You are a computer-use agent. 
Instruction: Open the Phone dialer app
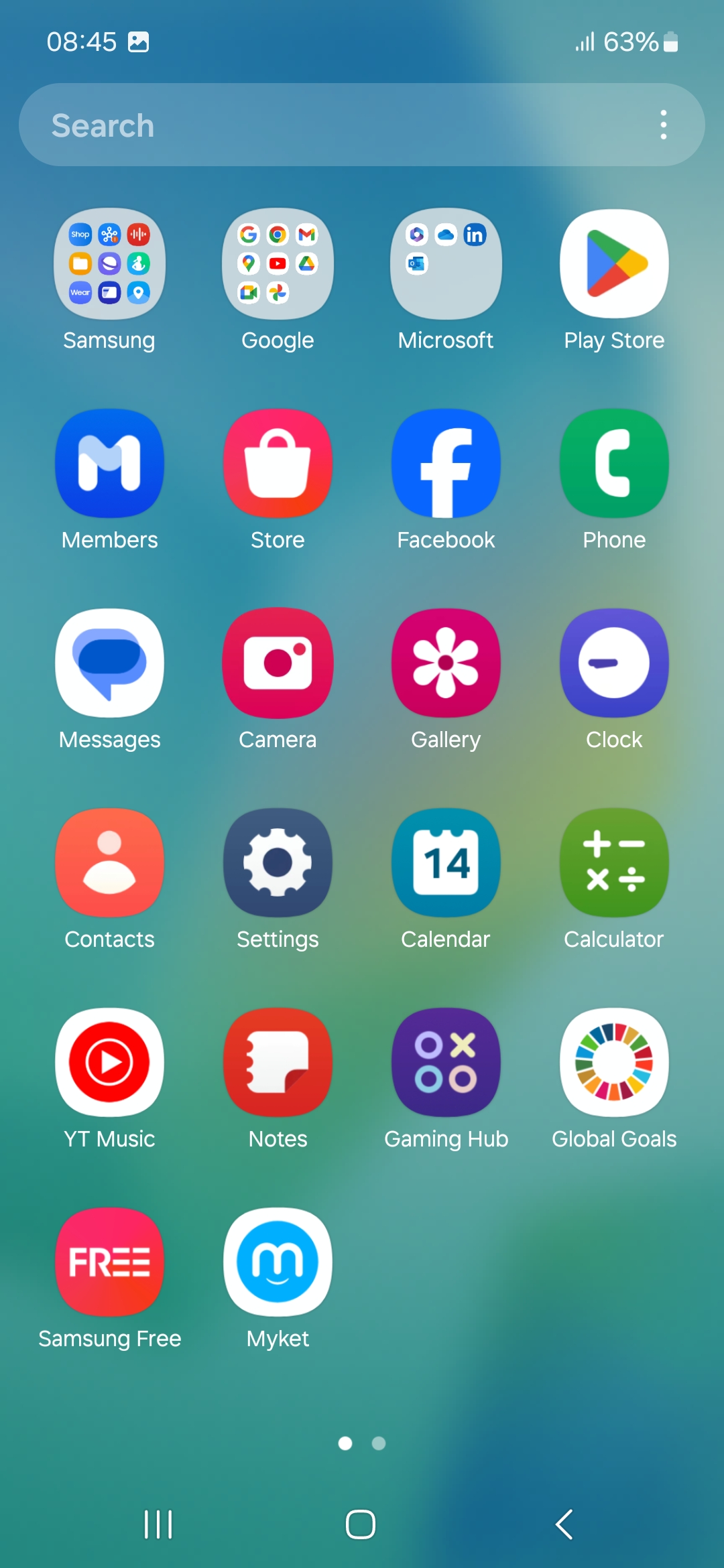[x=614, y=463]
